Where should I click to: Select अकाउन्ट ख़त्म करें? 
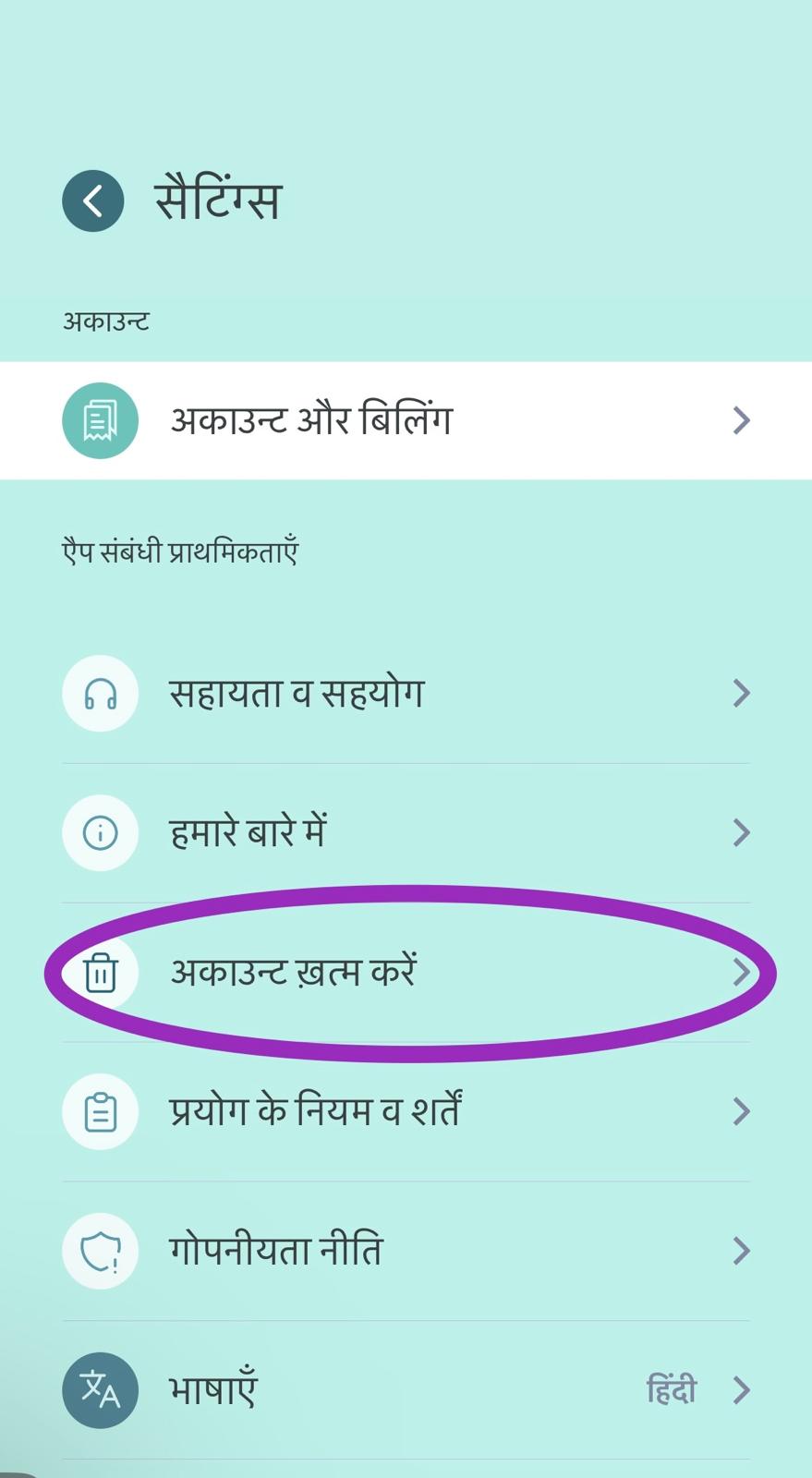(406, 973)
